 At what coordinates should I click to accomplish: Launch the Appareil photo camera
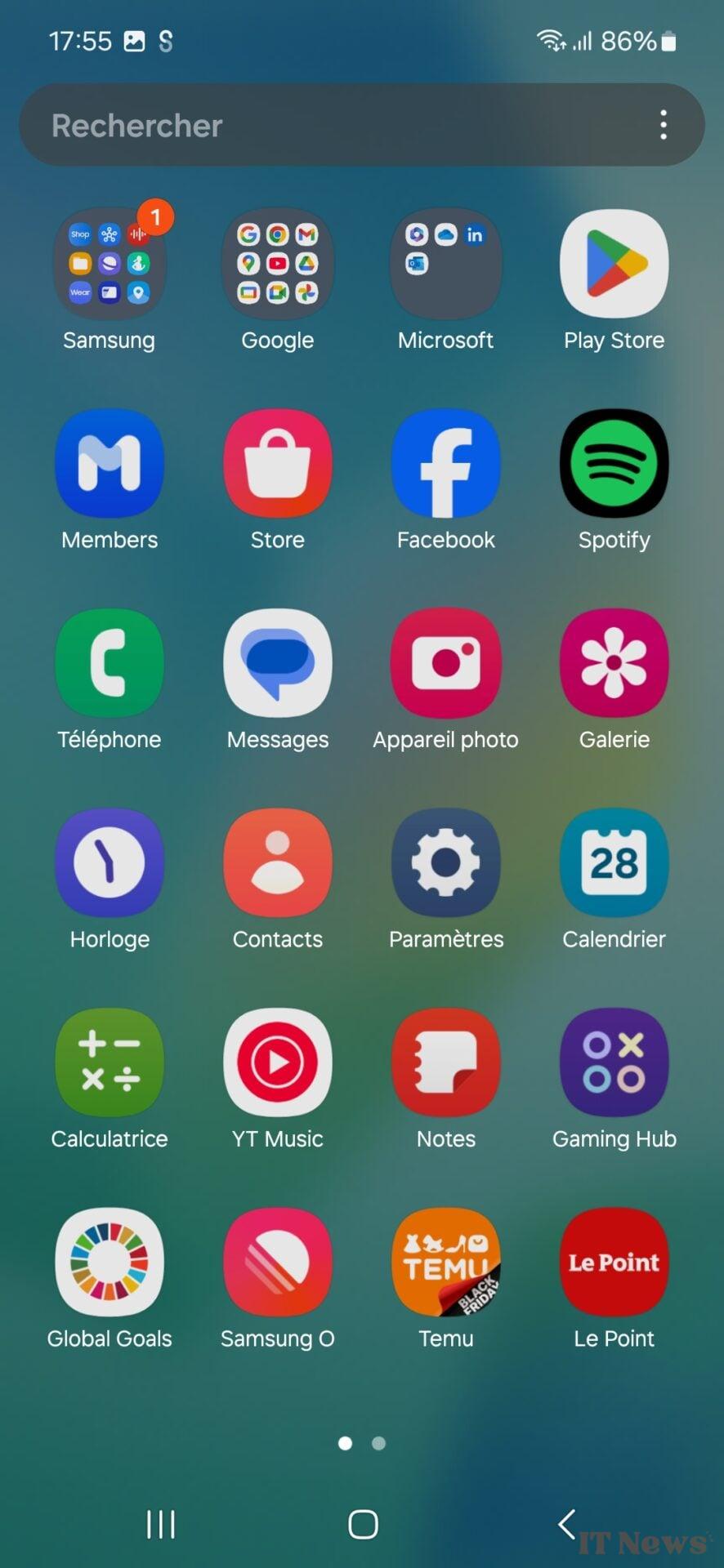[x=445, y=663]
